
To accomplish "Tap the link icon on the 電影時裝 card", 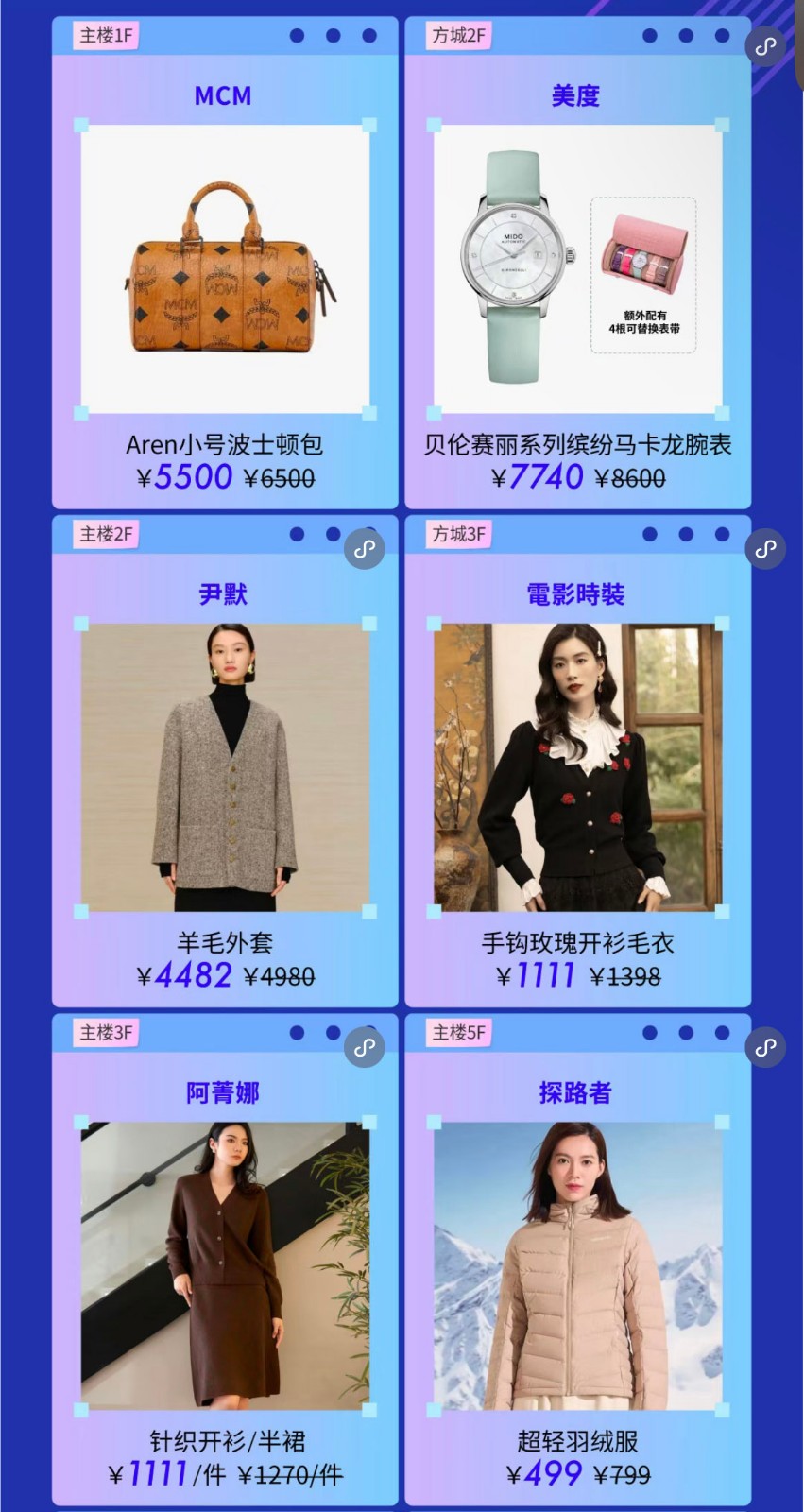I will click(765, 549).
